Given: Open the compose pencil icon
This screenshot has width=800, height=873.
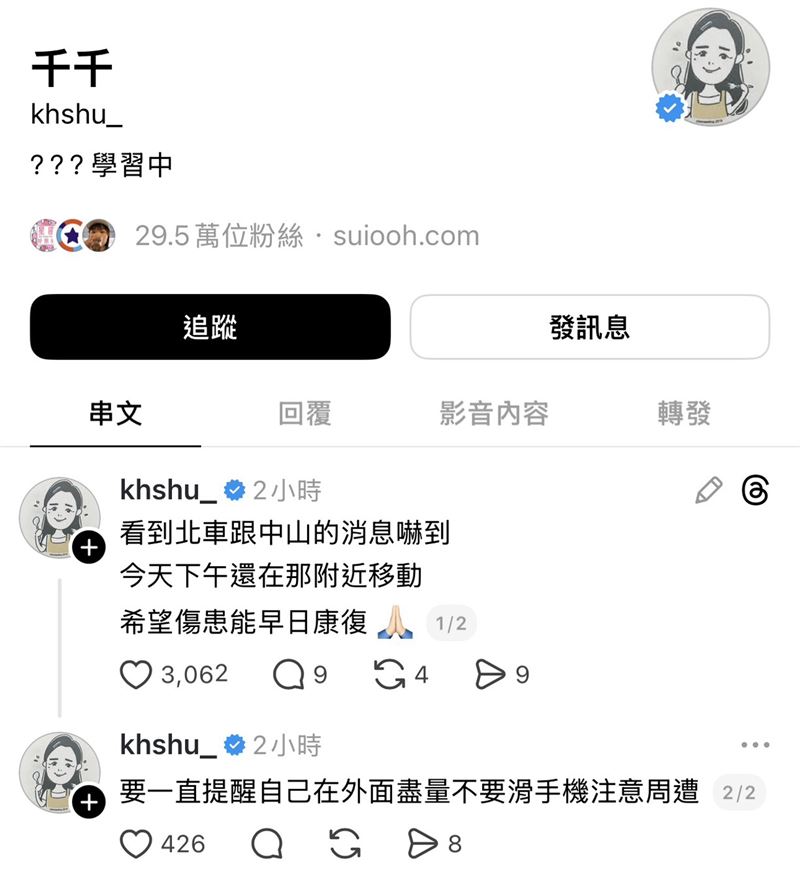Looking at the screenshot, I should tap(711, 489).
